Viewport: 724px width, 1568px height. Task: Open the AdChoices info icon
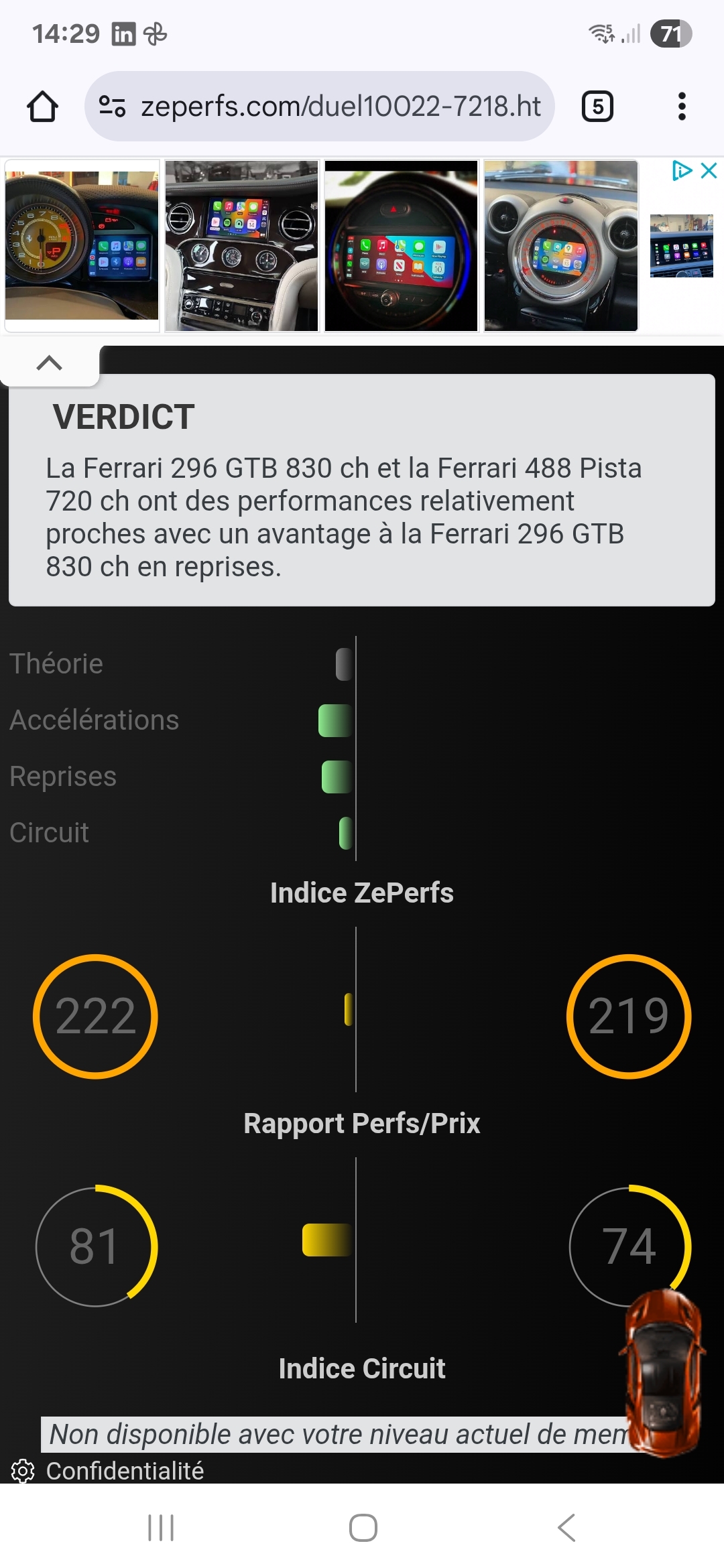[682, 171]
